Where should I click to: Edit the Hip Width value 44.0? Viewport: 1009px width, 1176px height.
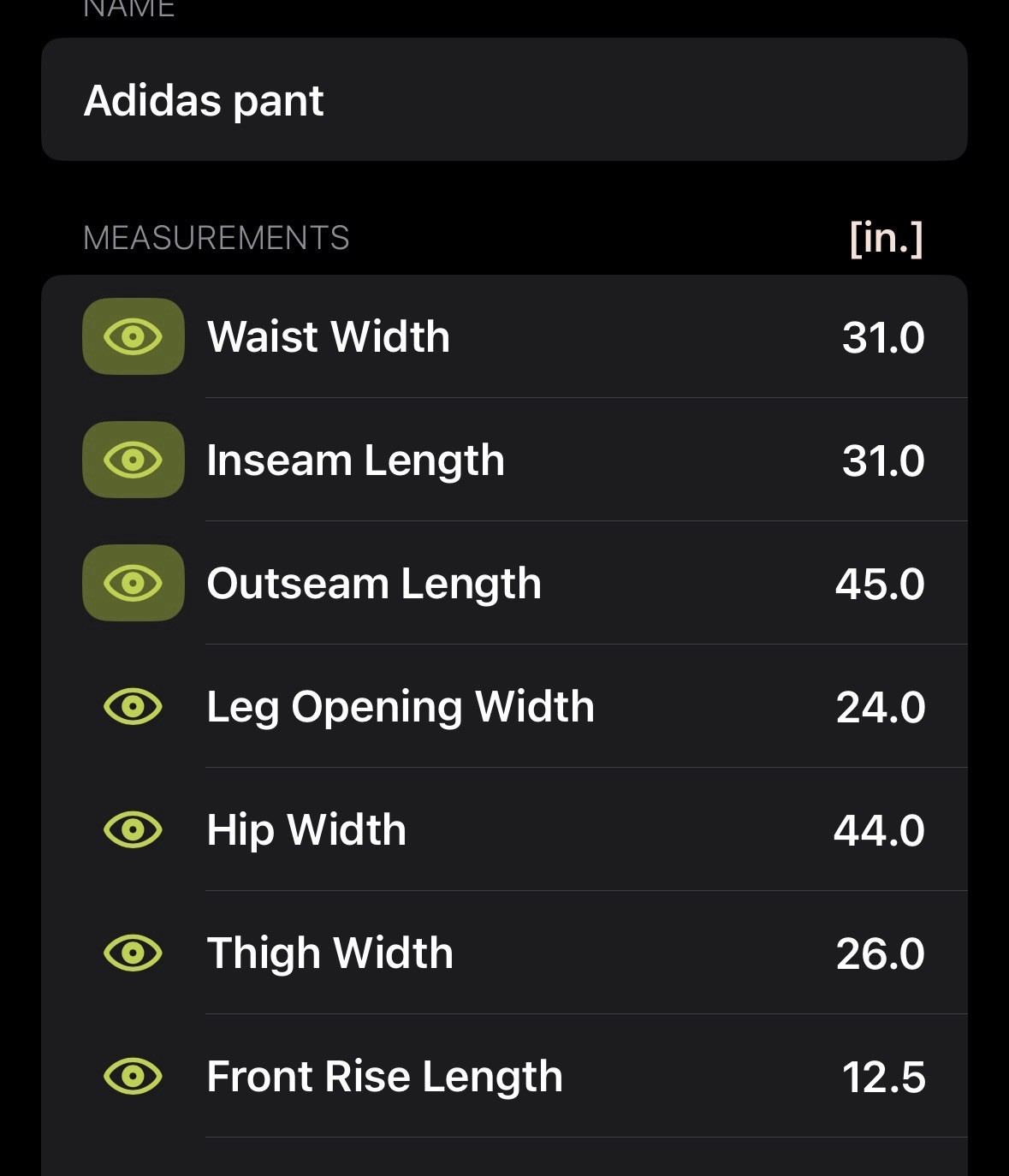(x=879, y=830)
